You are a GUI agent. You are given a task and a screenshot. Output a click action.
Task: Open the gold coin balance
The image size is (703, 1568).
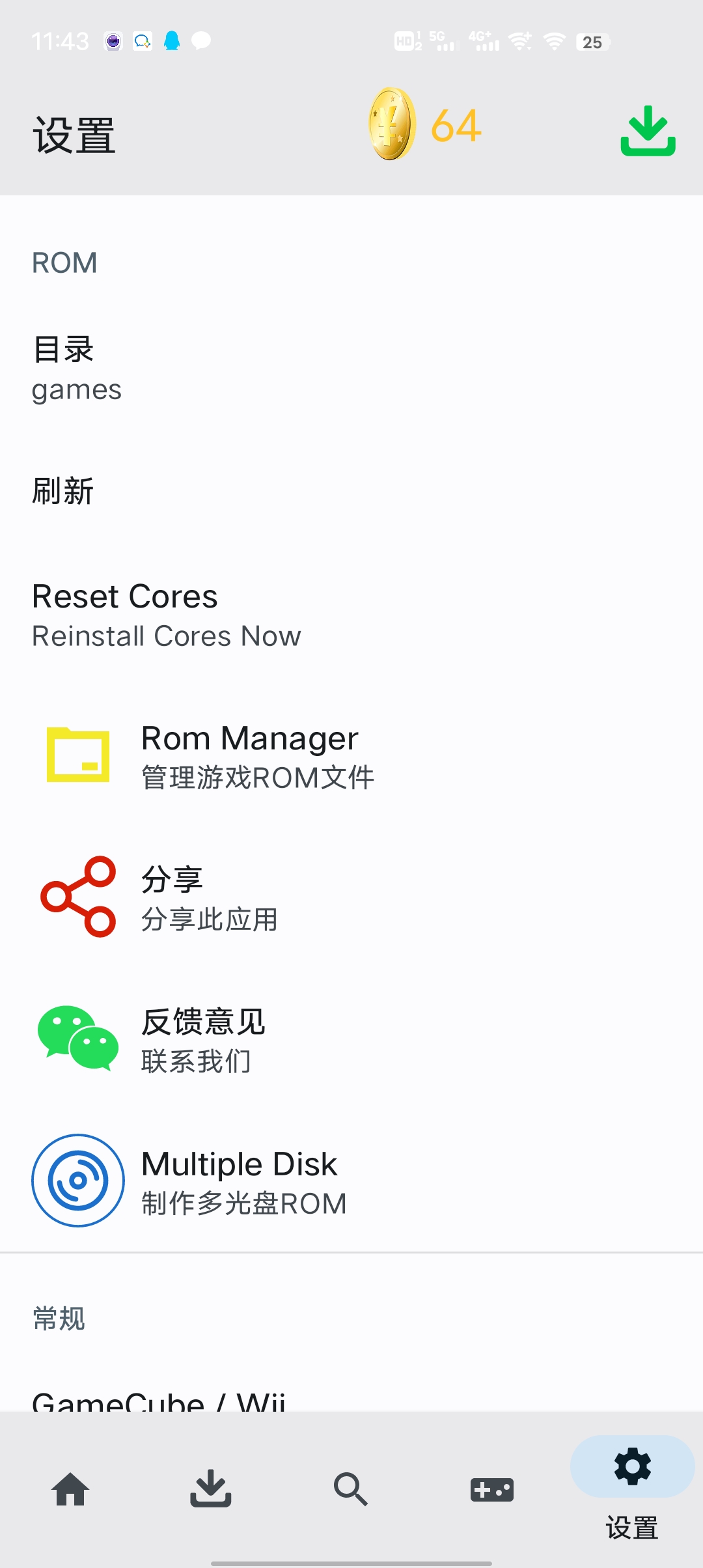tap(425, 125)
